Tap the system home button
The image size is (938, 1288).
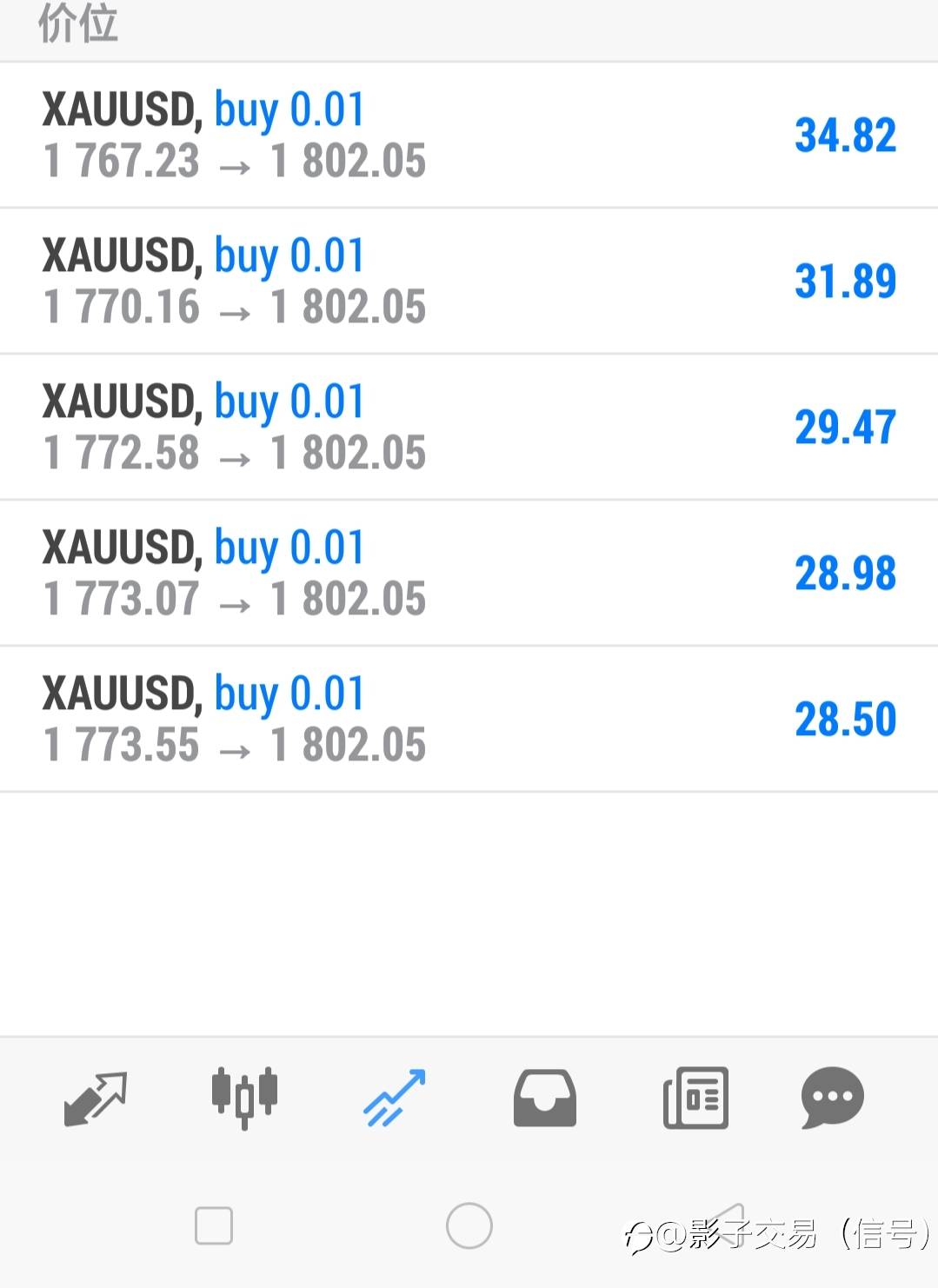tap(469, 1225)
